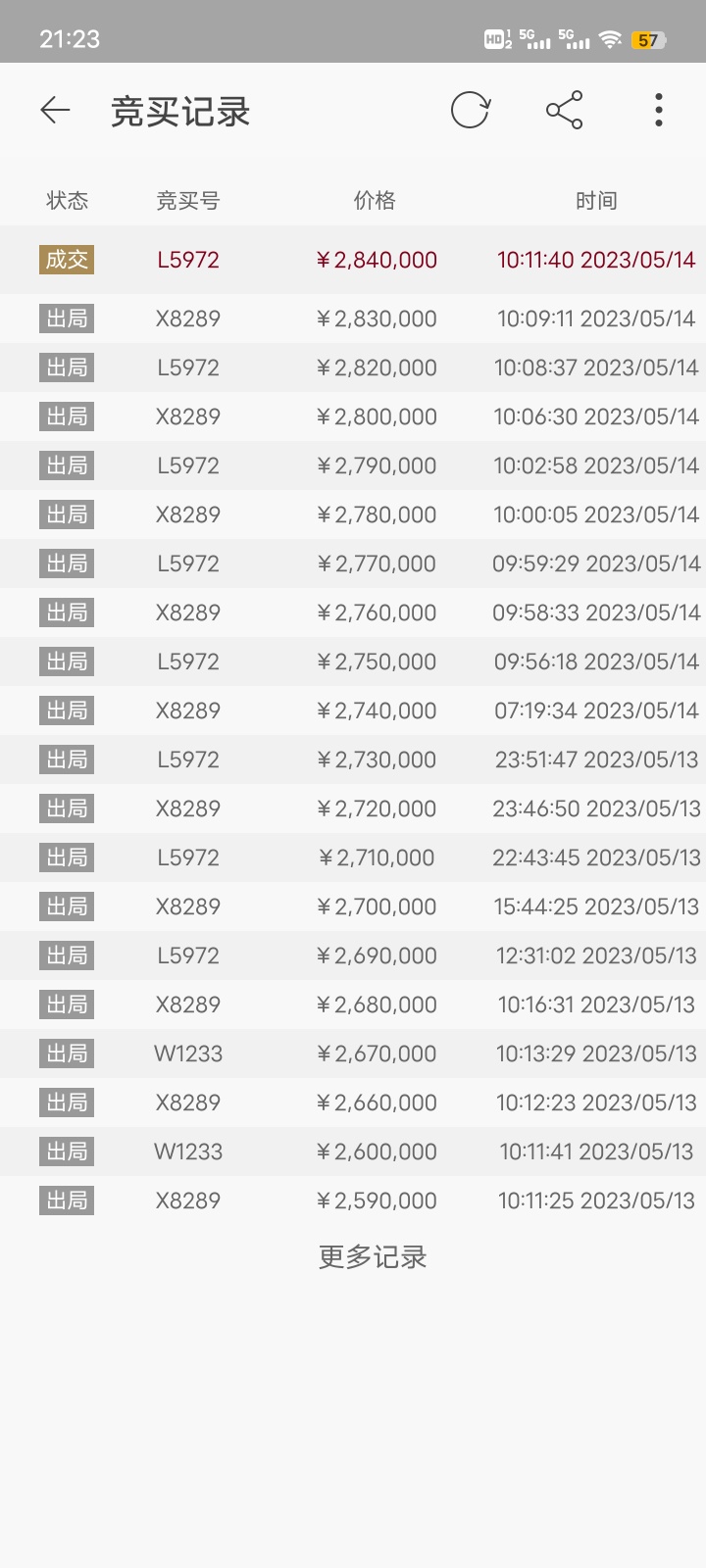
Task: Refresh the bidding records
Action: pyautogui.click(x=471, y=111)
